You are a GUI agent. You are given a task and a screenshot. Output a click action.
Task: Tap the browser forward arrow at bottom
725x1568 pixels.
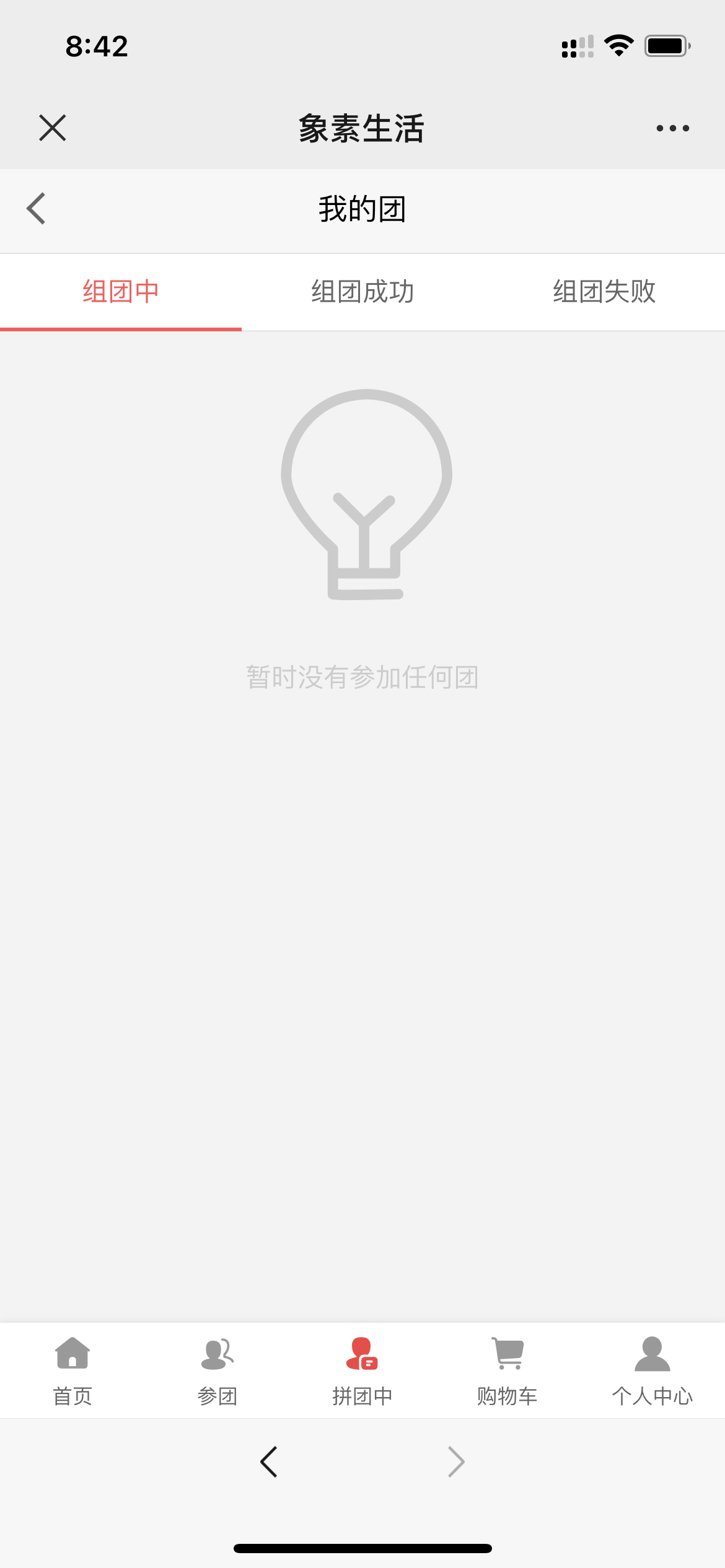tap(456, 1462)
